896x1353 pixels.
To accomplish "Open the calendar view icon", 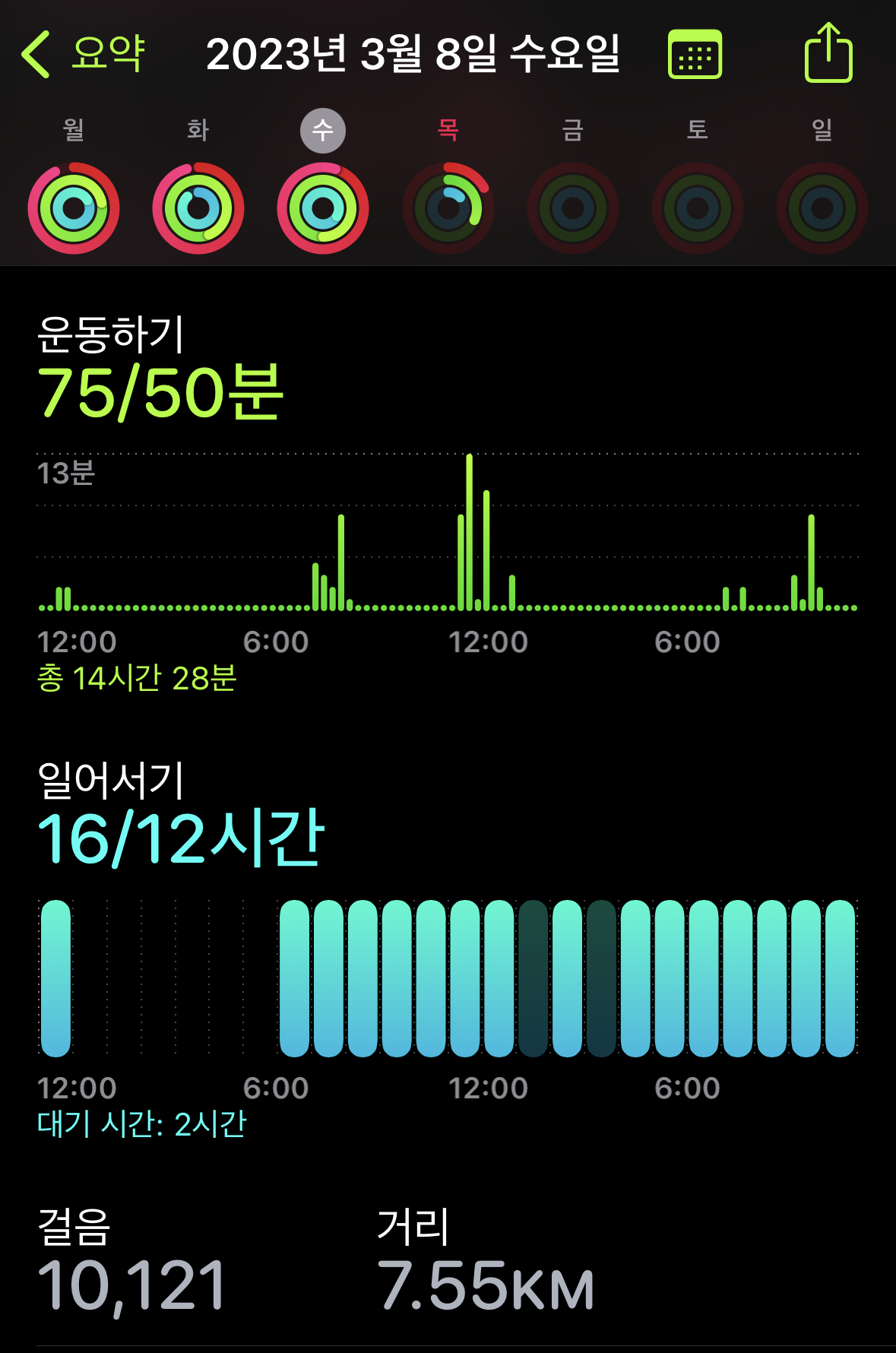I will [x=695, y=55].
